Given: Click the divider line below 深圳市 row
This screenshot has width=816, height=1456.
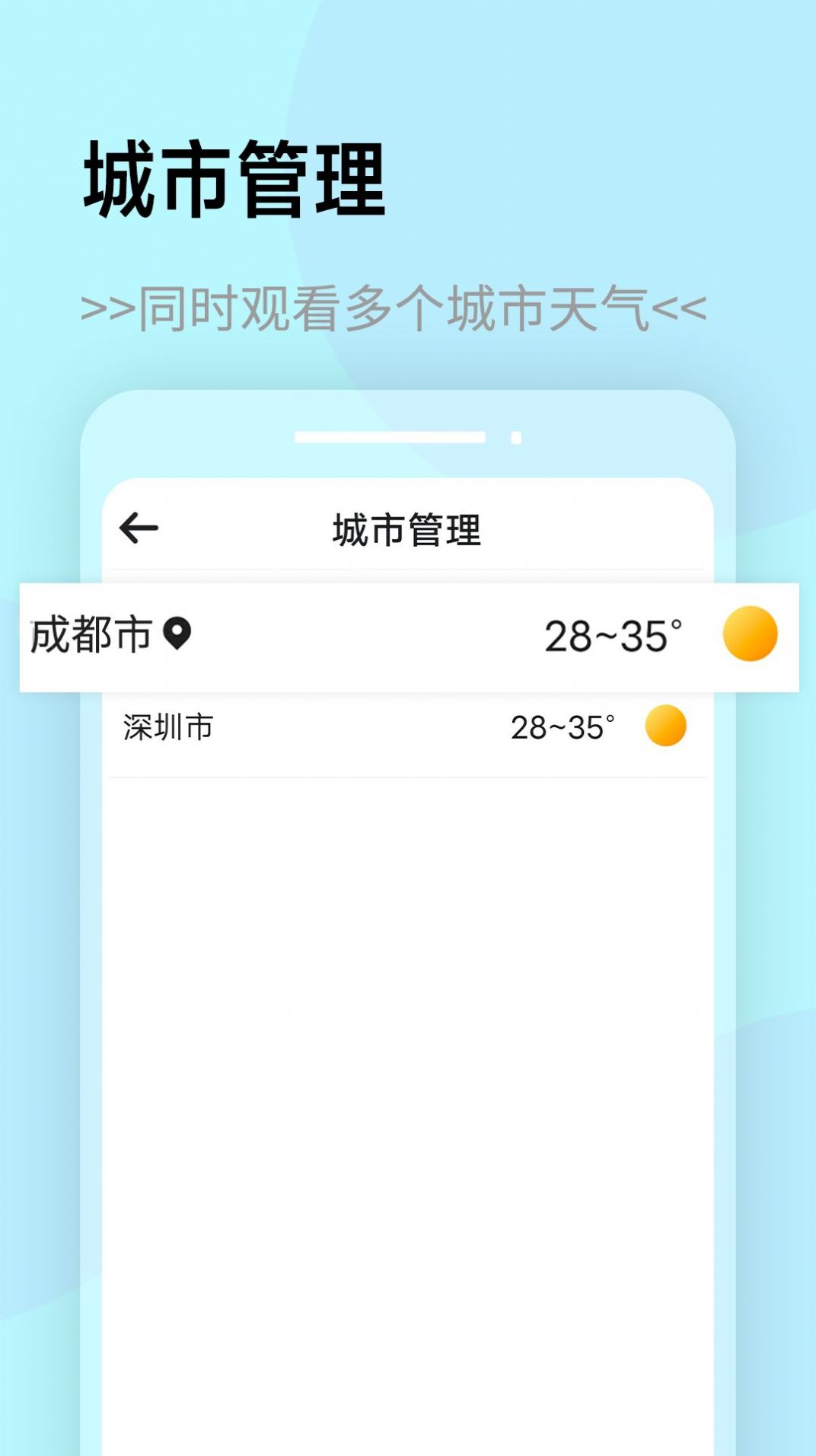Looking at the screenshot, I should [408, 777].
